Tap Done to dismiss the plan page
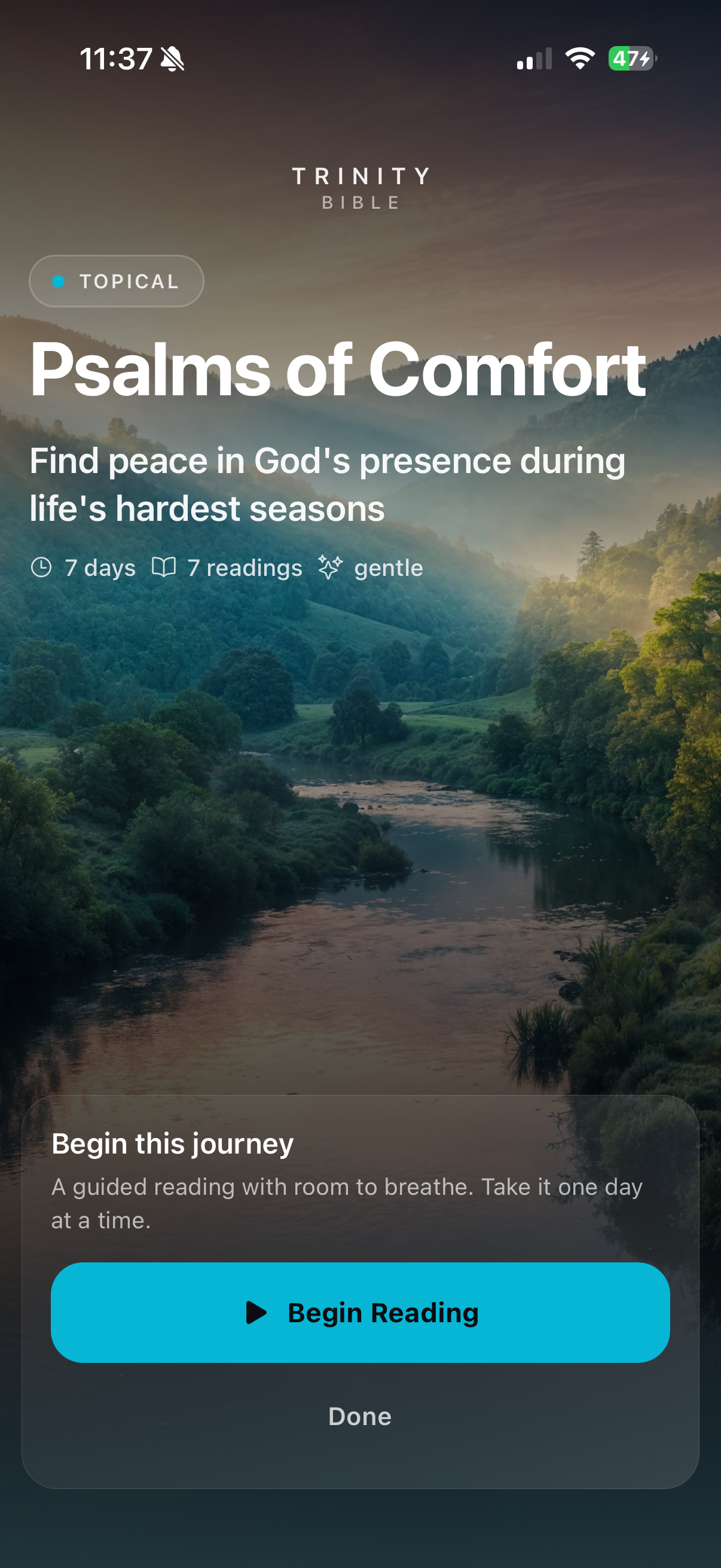This screenshot has width=721, height=1568. (x=360, y=1417)
